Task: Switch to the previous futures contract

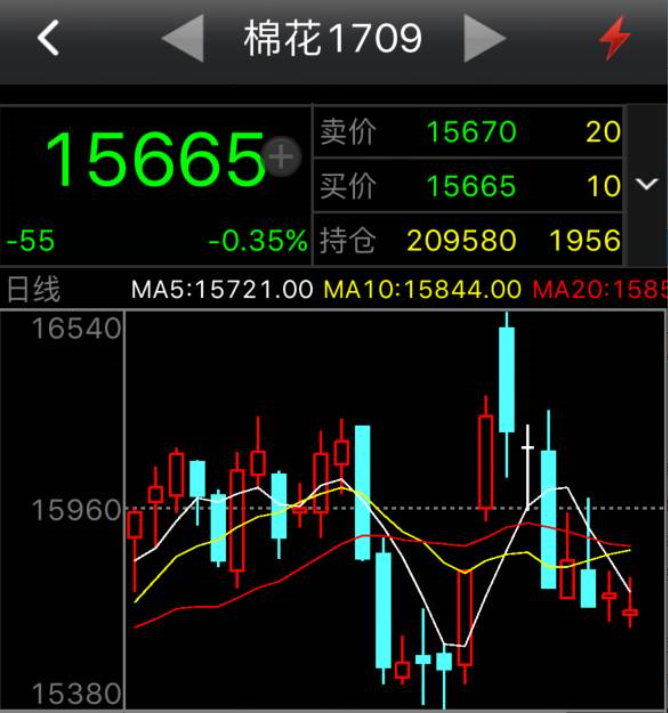Action: point(183,39)
